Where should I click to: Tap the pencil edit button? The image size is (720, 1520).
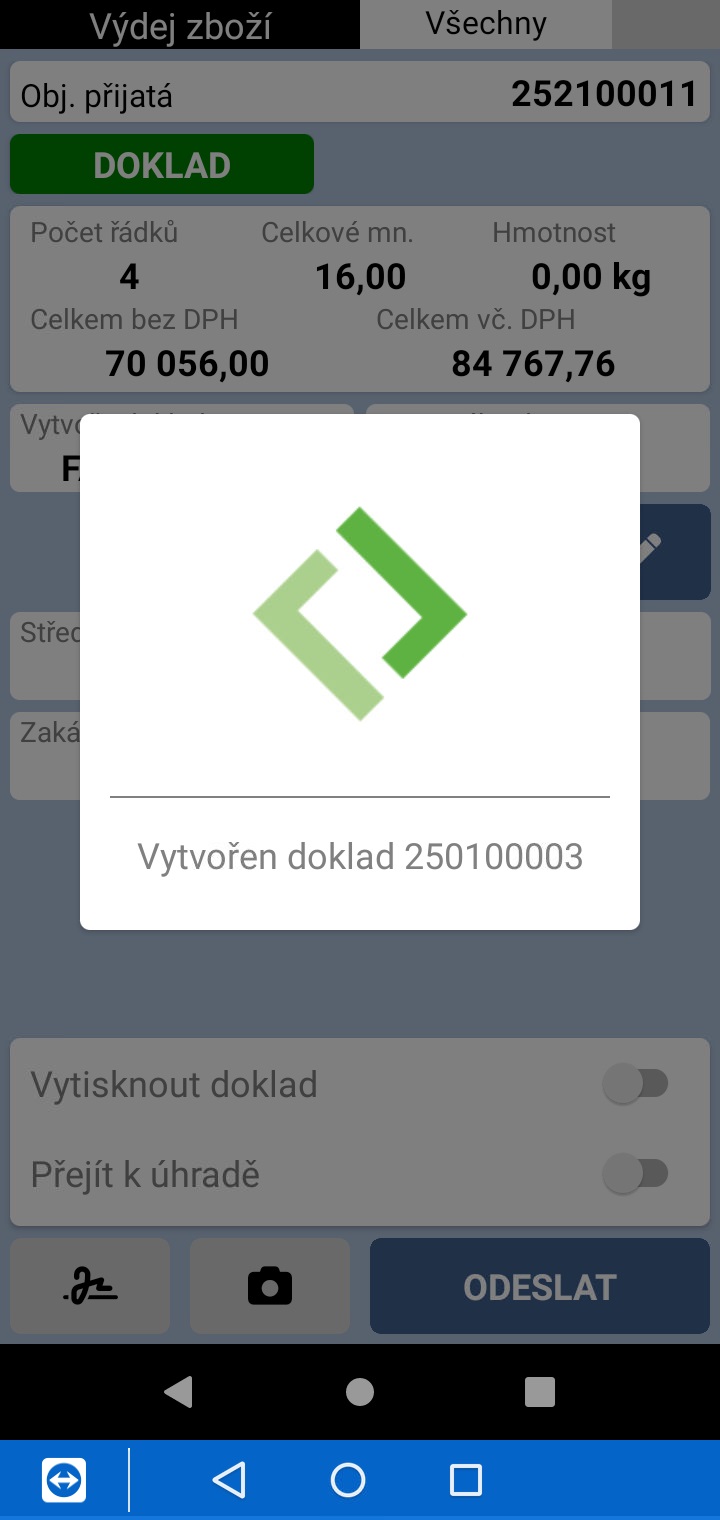[676, 552]
